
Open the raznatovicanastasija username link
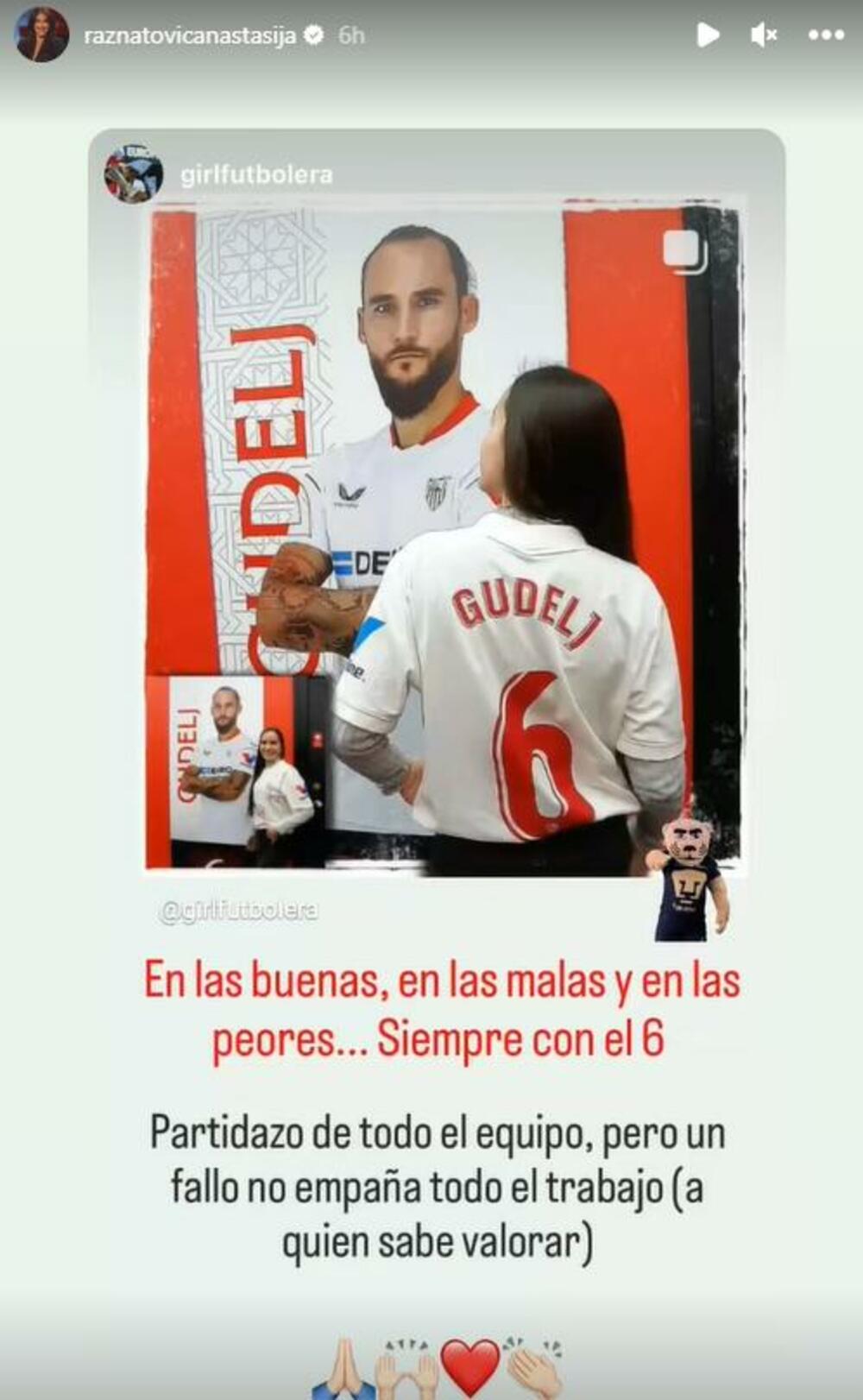pyautogui.click(x=190, y=35)
